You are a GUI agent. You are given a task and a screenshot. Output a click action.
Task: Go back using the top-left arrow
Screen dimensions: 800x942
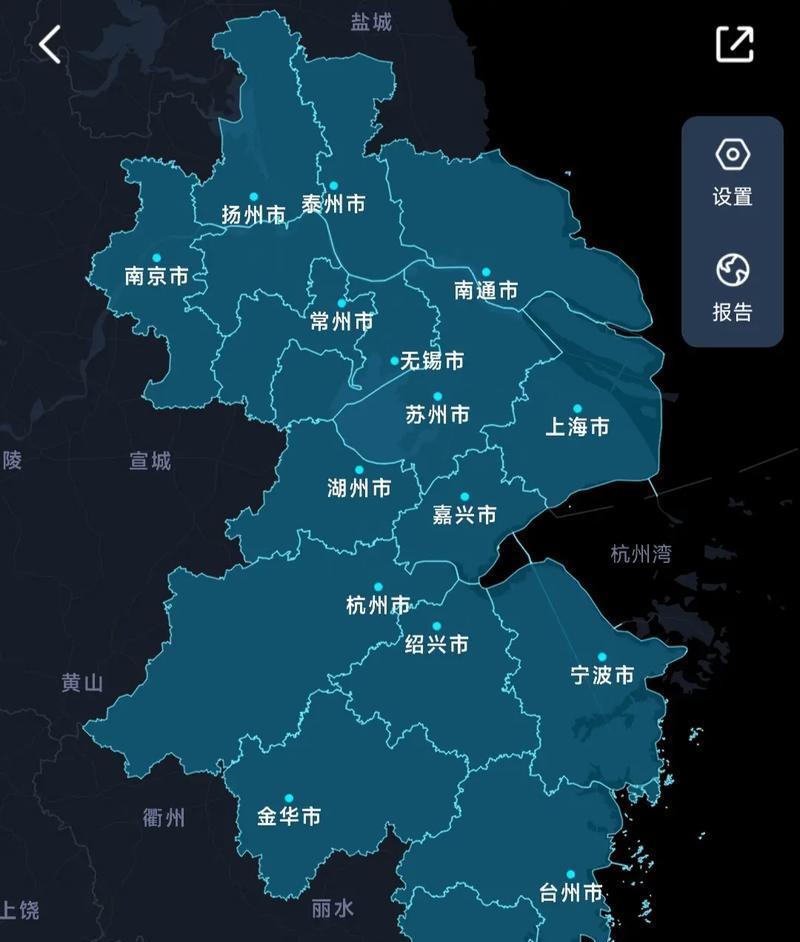click(50, 45)
